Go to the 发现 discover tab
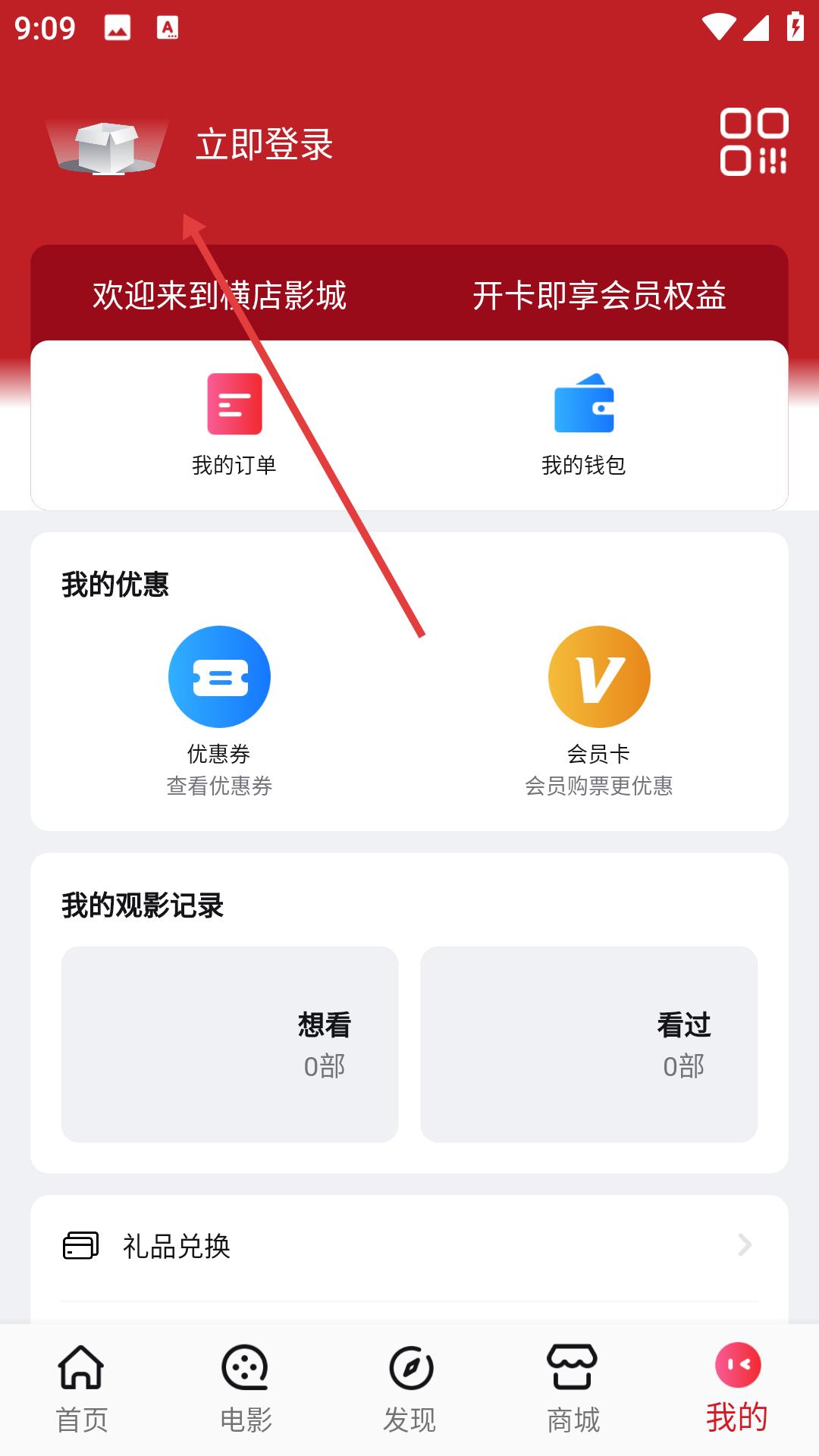The width and height of the screenshot is (819, 1456). pyautogui.click(x=409, y=1389)
